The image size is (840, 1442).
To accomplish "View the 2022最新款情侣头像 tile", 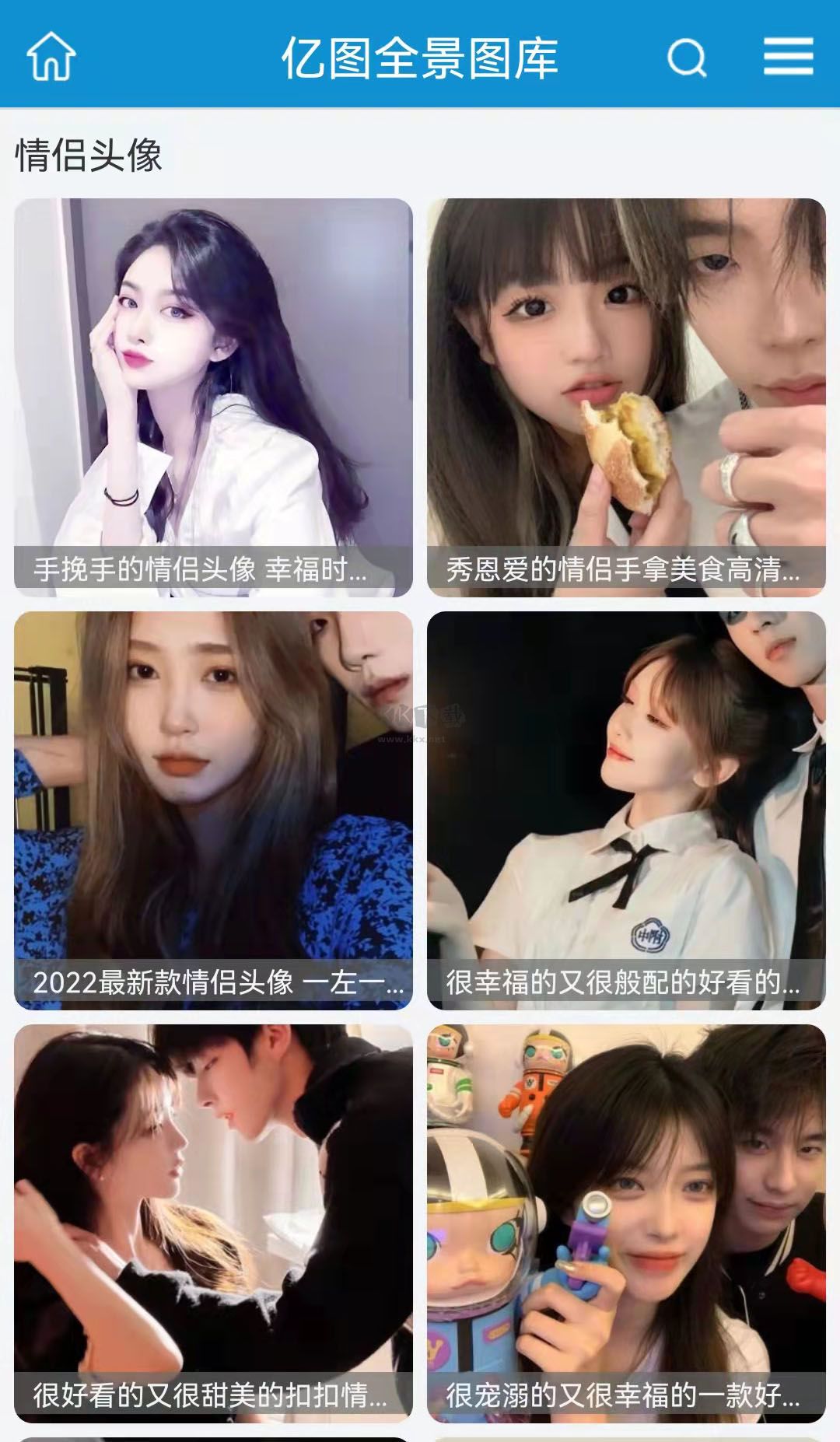I will 213,810.
